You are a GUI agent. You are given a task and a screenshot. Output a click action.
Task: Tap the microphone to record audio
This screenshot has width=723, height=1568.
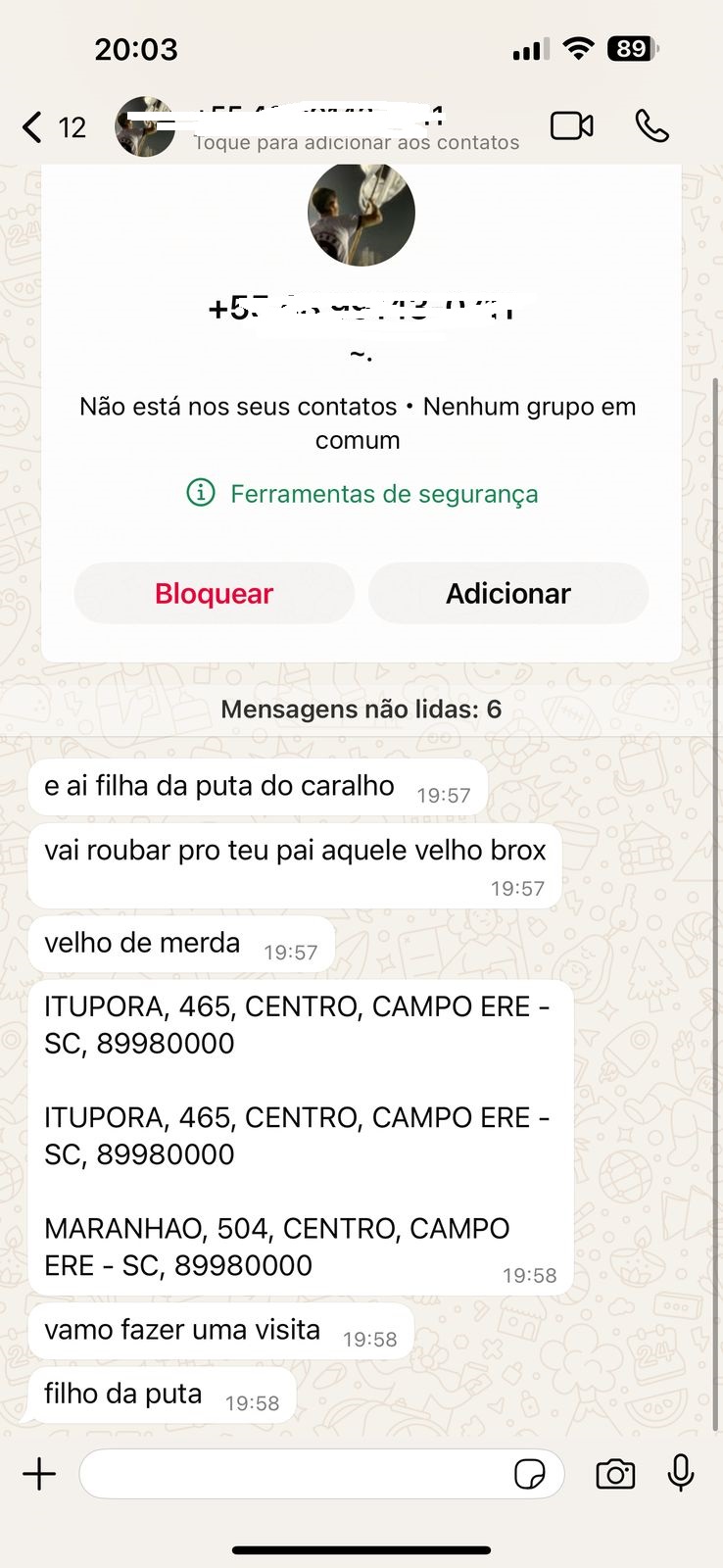(x=681, y=1473)
